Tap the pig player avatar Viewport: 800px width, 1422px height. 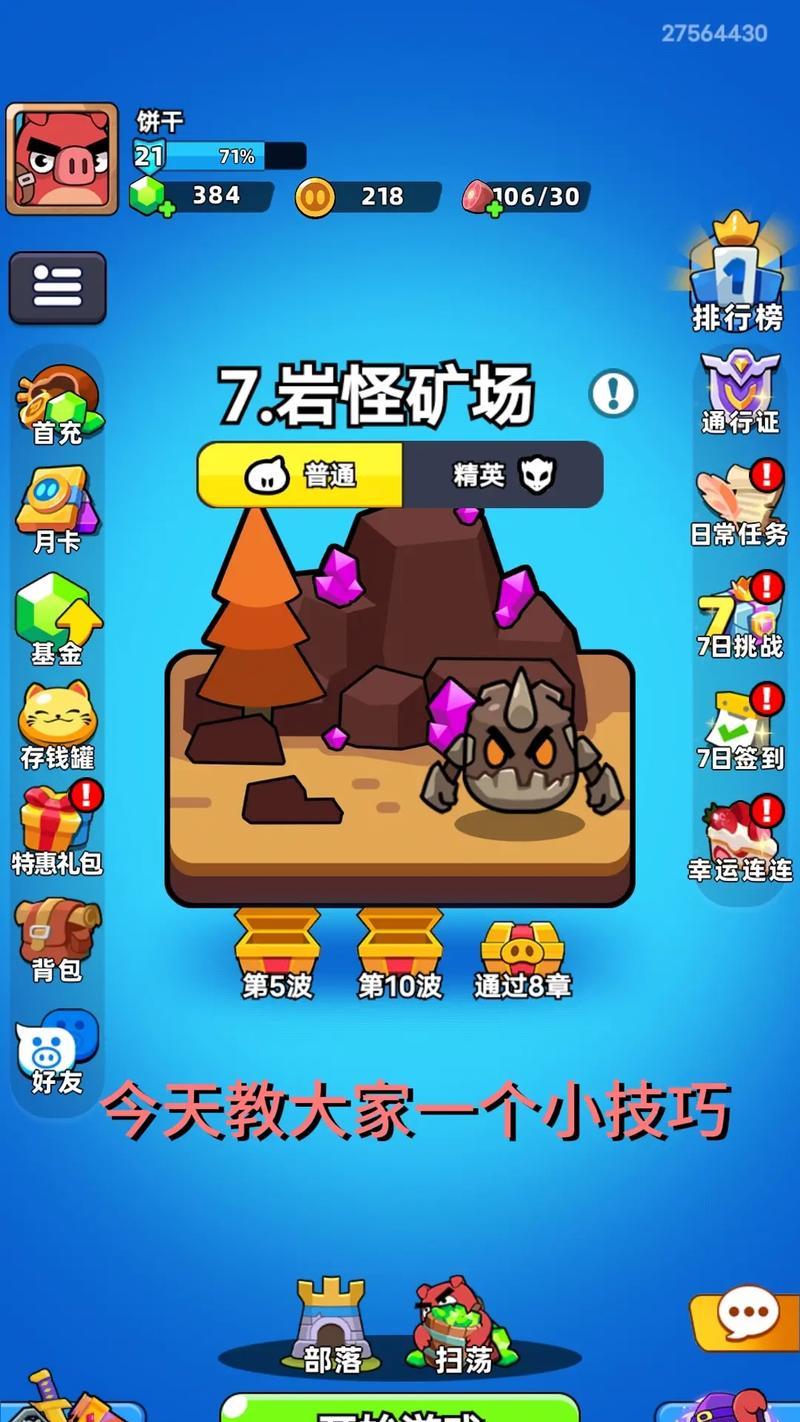pos(62,160)
